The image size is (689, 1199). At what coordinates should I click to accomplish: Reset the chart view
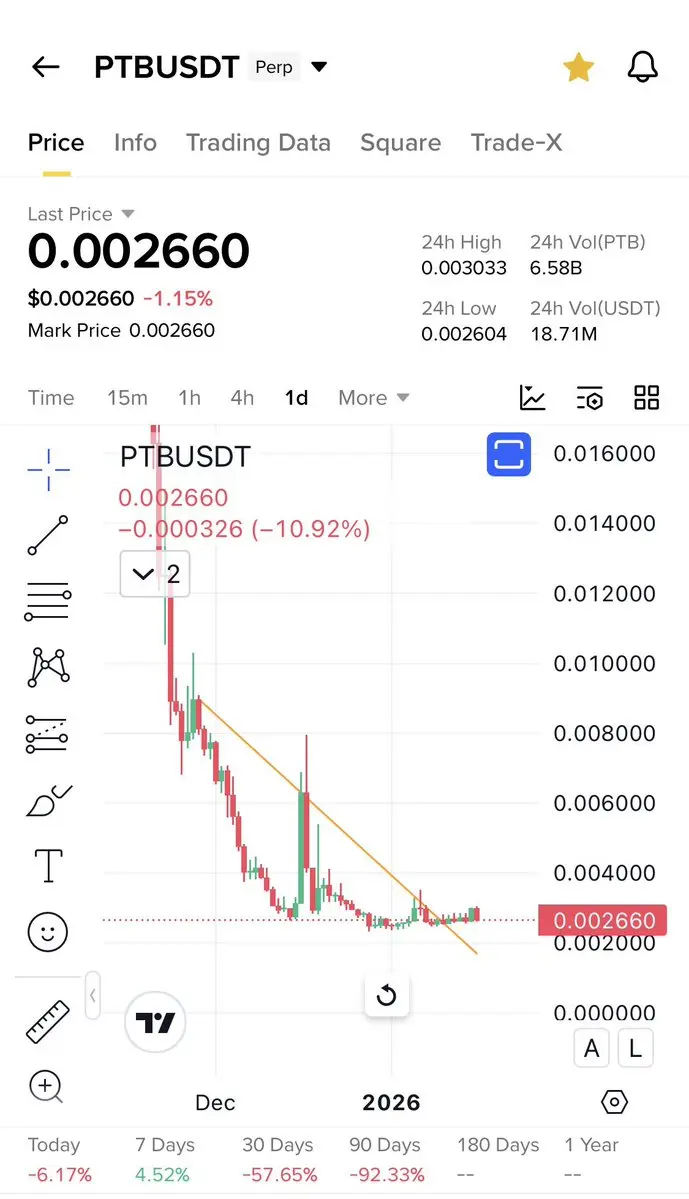(387, 996)
